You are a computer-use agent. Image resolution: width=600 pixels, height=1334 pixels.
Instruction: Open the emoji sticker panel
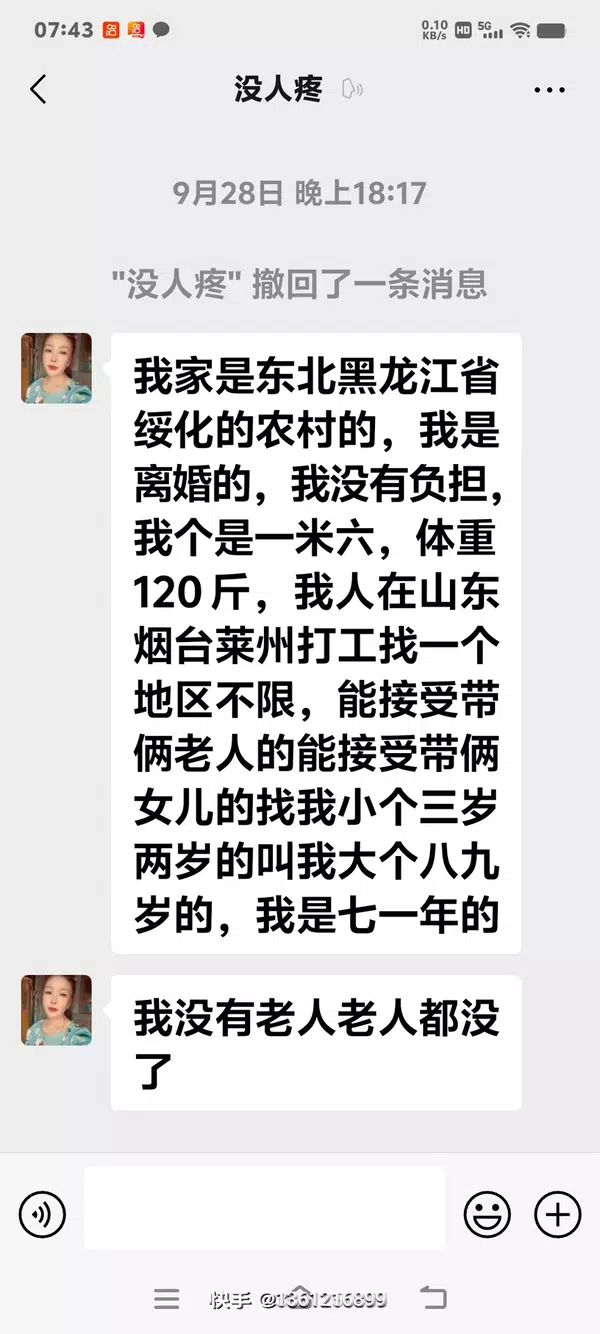click(x=487, y=1215)
